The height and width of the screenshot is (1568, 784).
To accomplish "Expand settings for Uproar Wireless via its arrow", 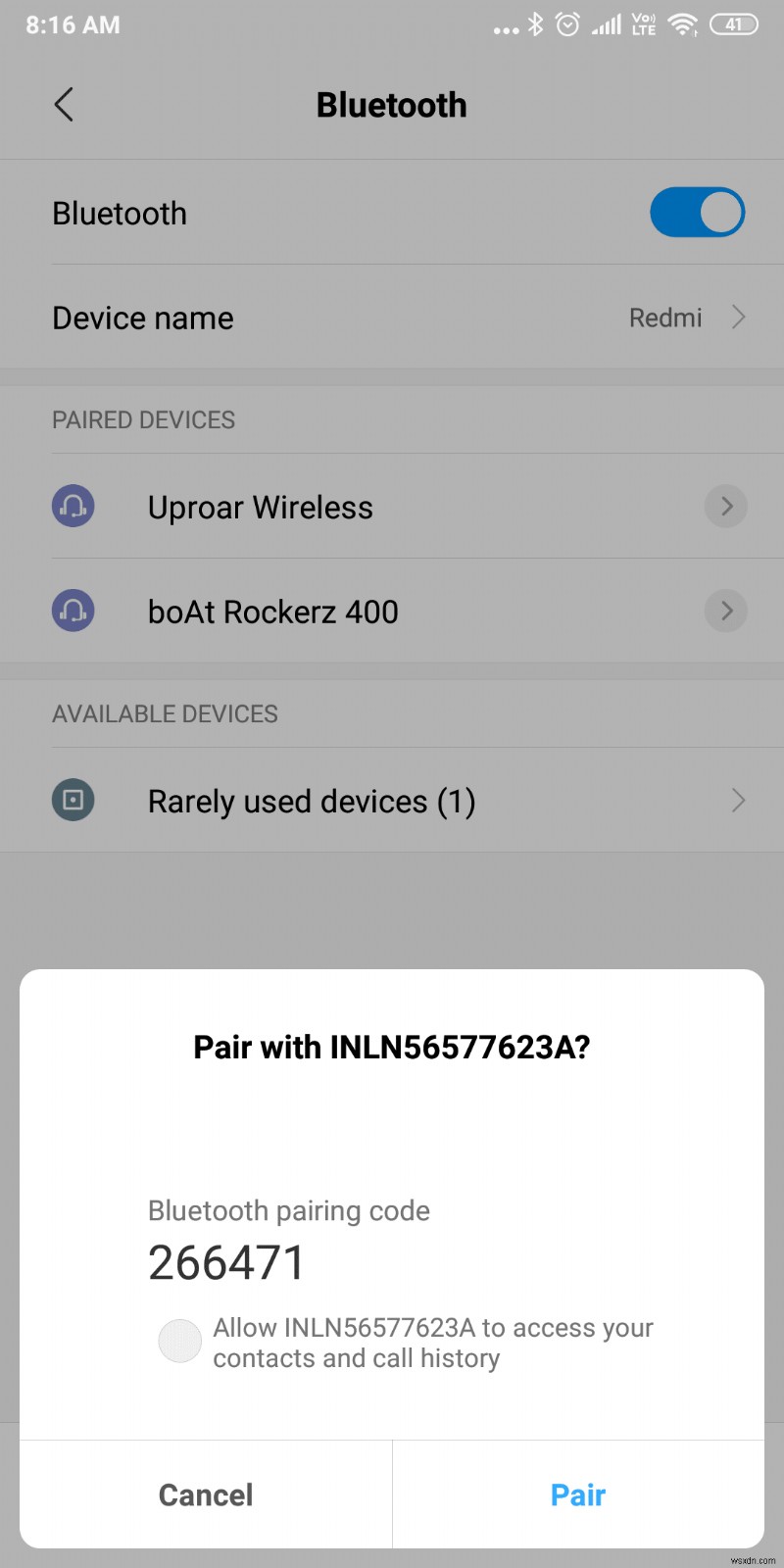I will click(725, 506).
